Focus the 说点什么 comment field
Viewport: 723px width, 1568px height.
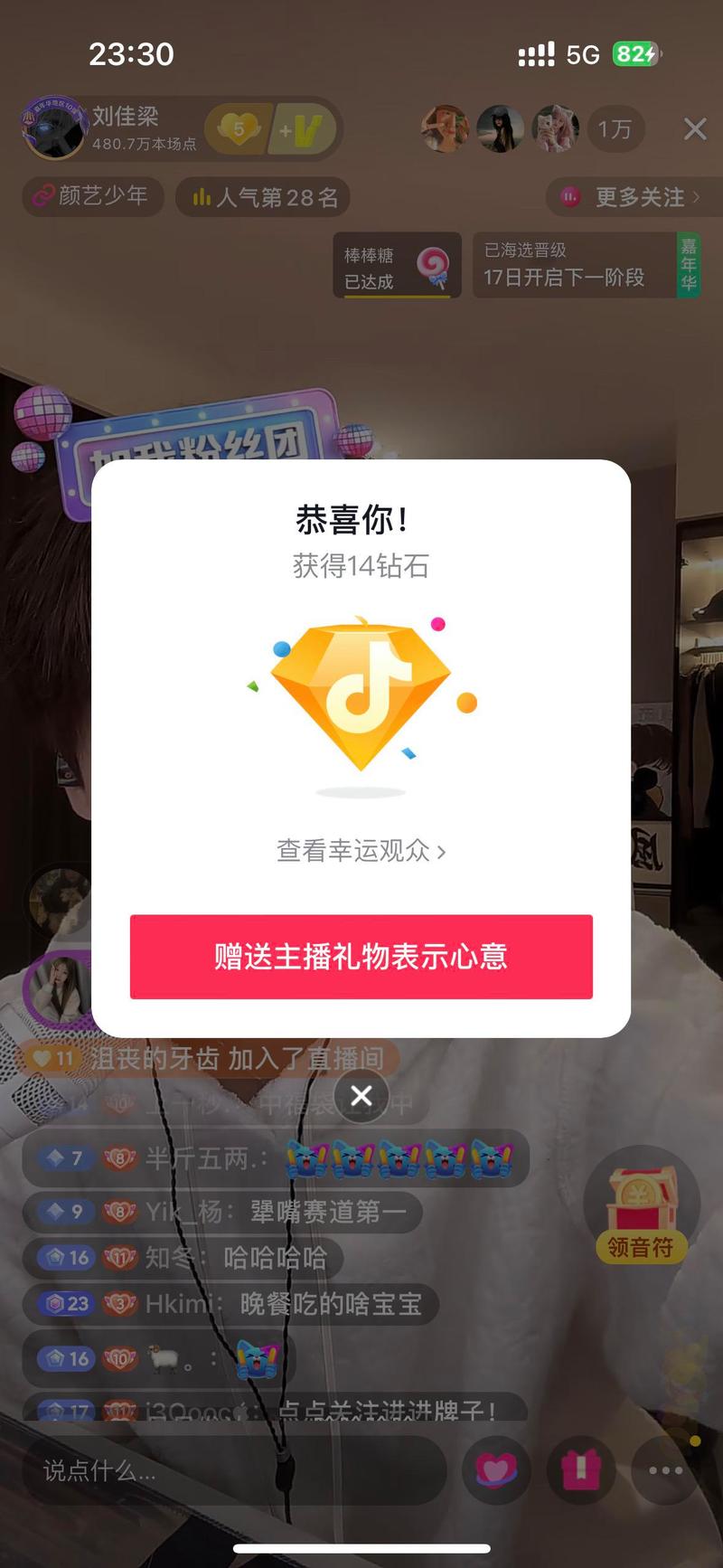click(235, 1470)
